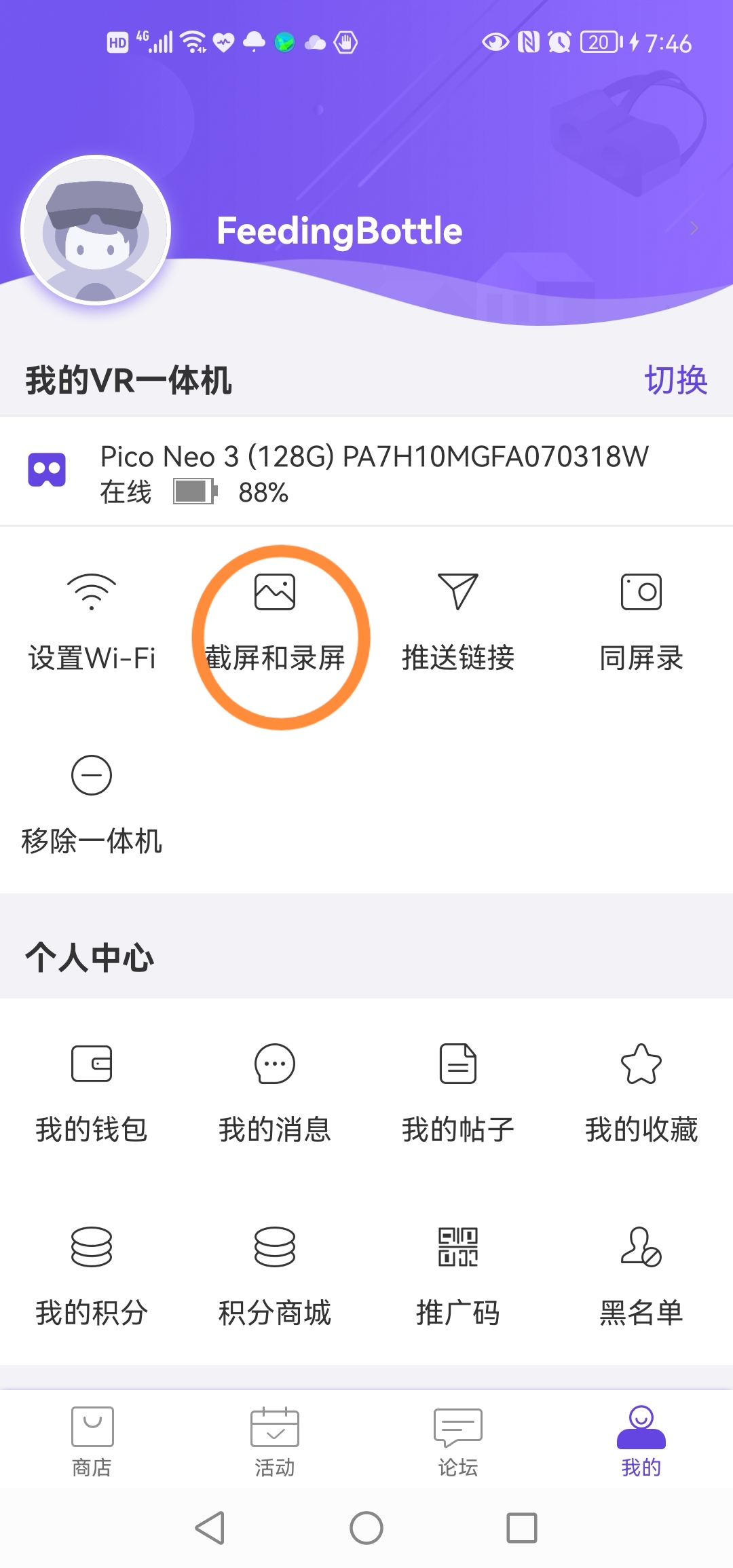The image size is (733, 1568).
Task: Tap 切换 to switch devices
Action: pyautogui.click(x=676, y=380)
